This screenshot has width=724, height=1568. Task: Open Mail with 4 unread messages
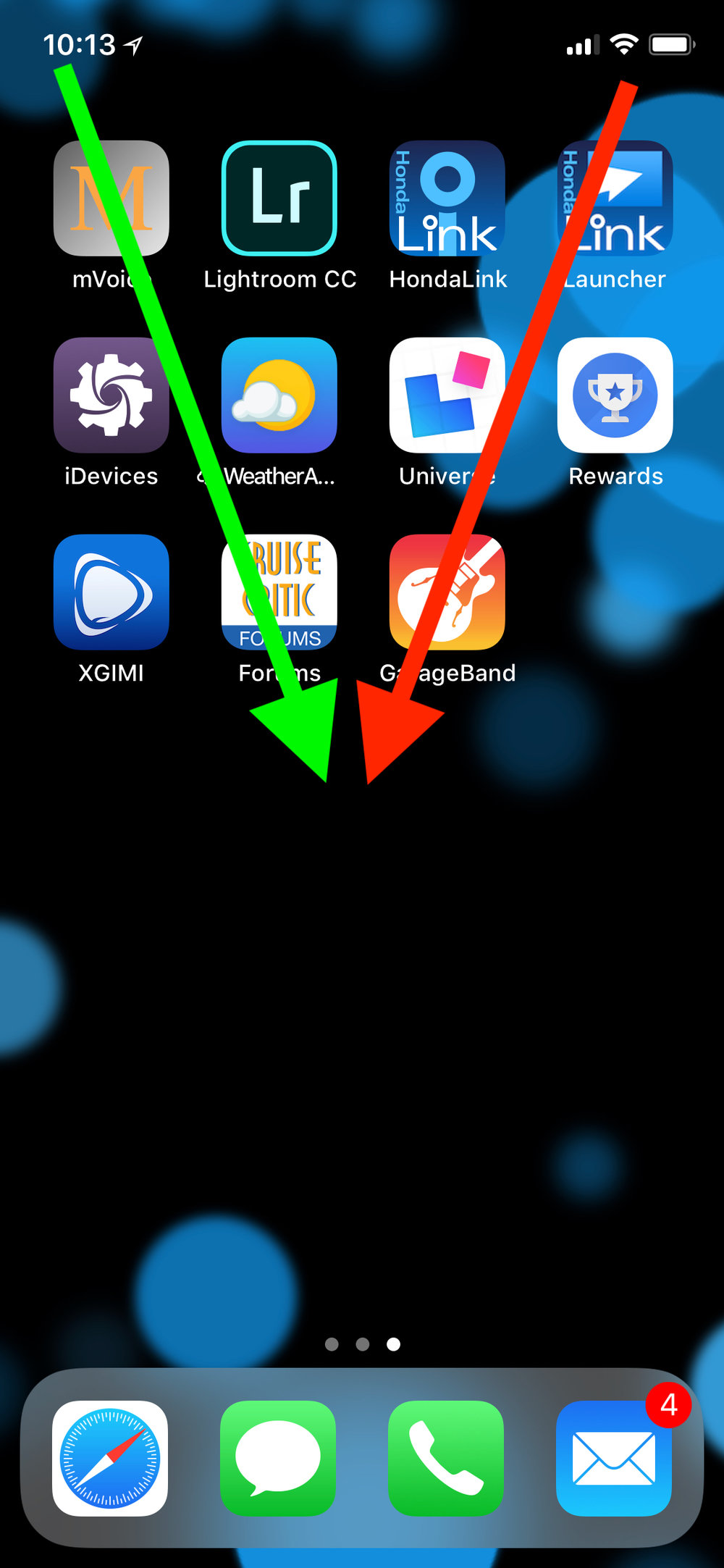[614, 1458]
